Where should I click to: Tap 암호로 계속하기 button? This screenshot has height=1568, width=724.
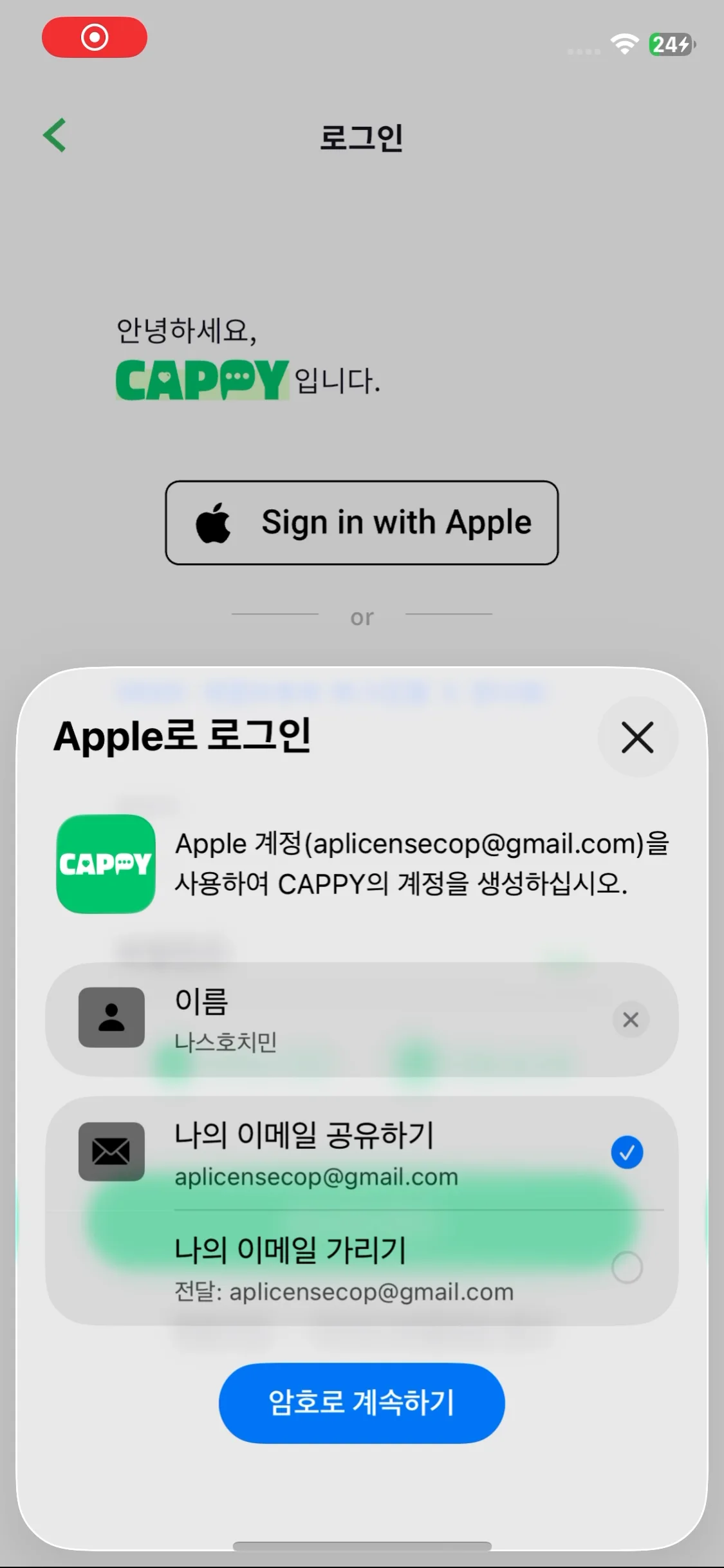(362, 1403)
